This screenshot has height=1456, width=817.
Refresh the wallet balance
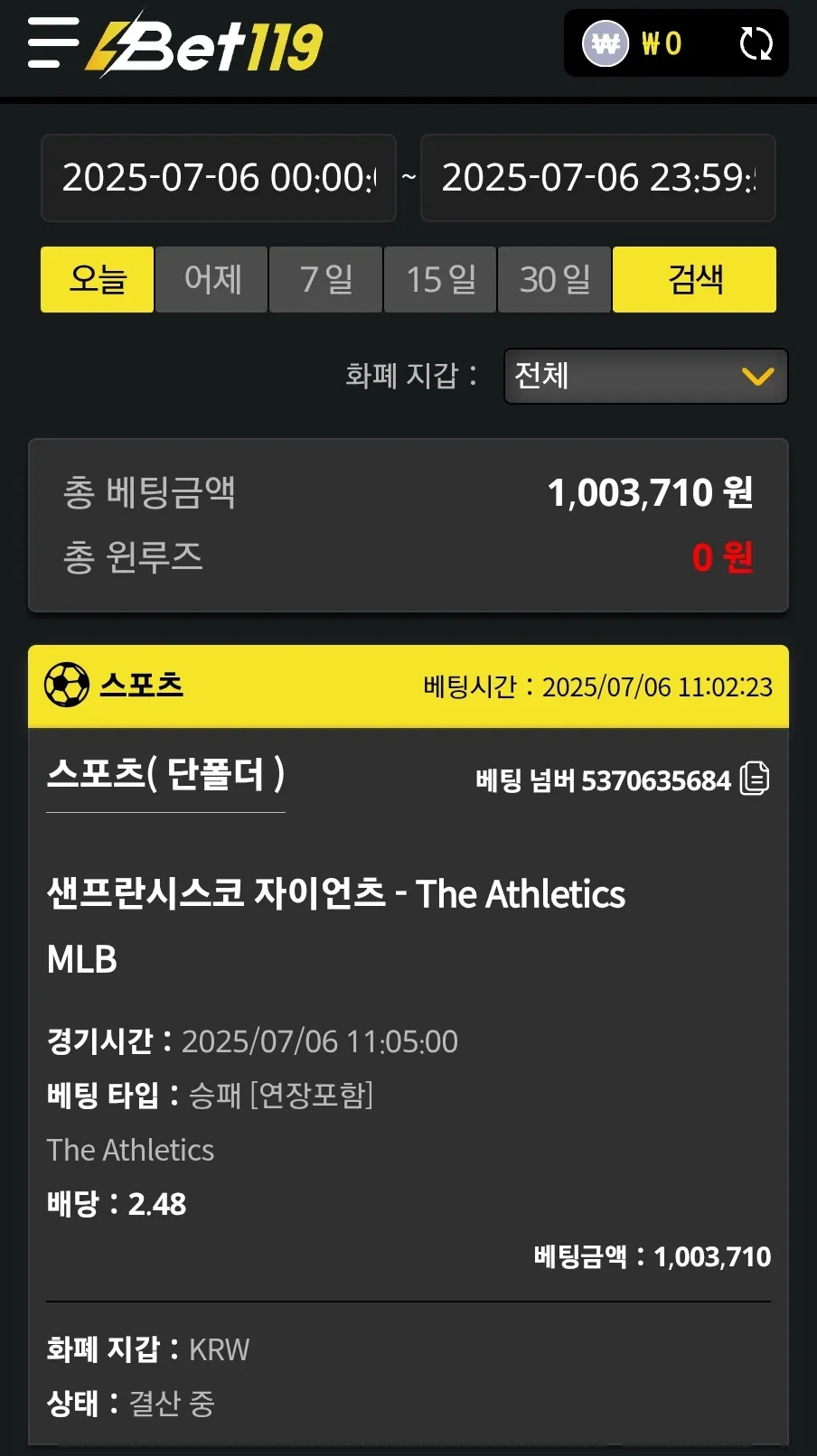click(x=756, y=43)
